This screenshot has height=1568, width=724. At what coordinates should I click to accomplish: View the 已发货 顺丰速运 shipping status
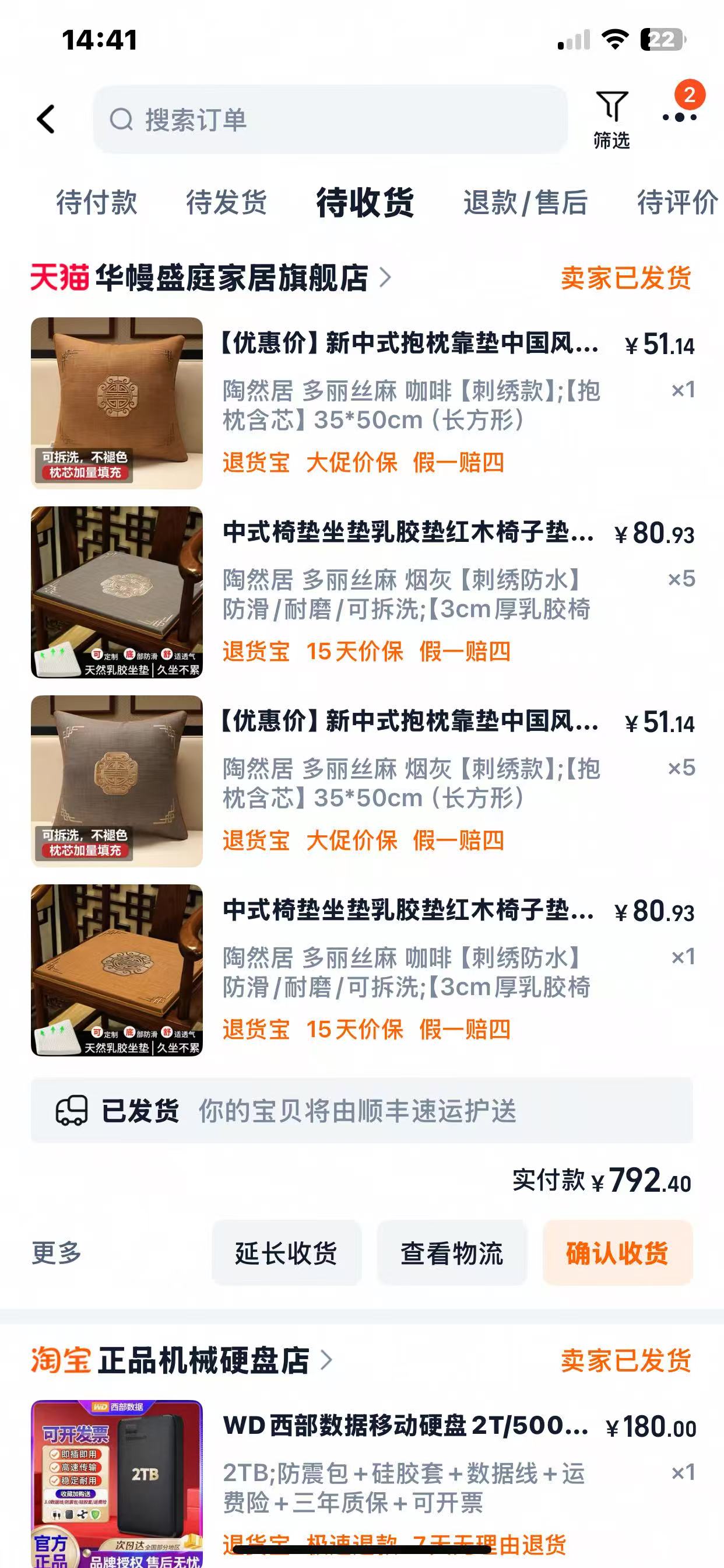pos(362,1110)
